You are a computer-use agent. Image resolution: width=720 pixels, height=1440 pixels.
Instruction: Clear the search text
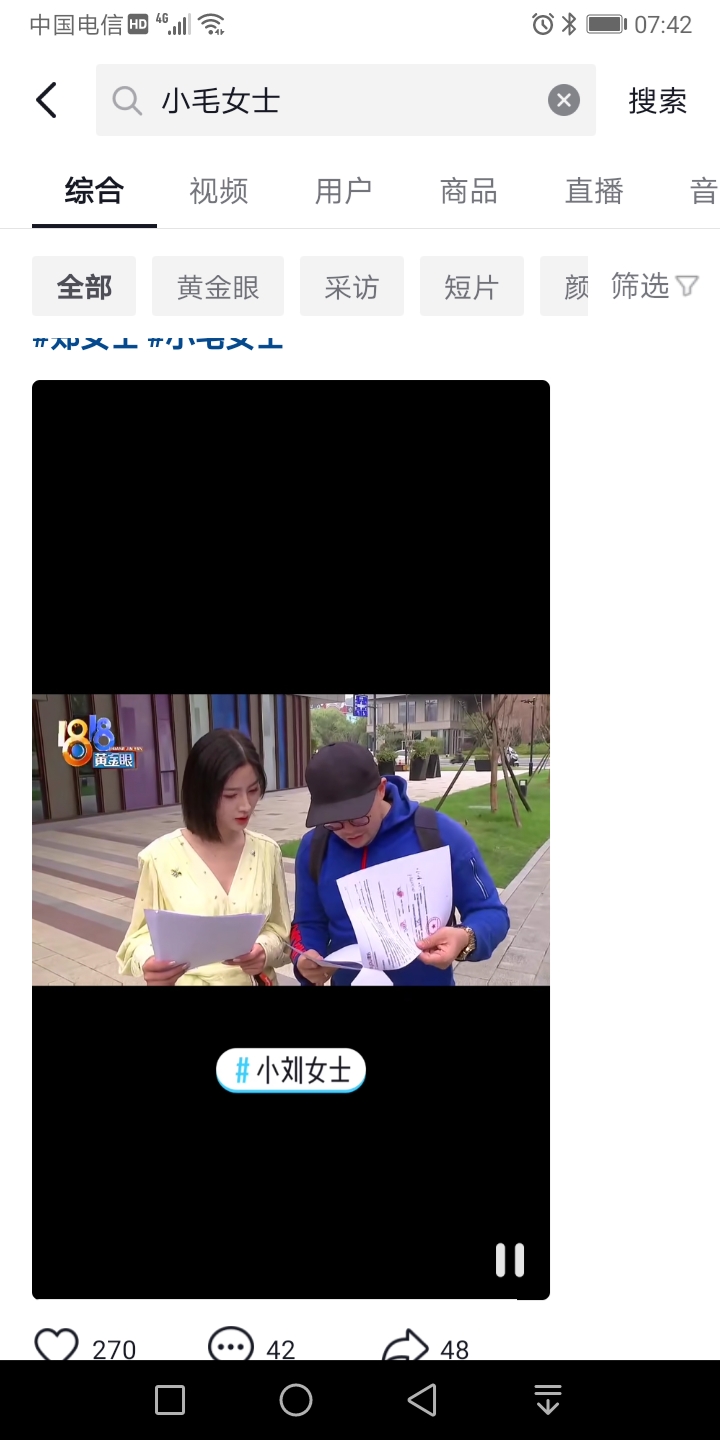coord(564,100)
